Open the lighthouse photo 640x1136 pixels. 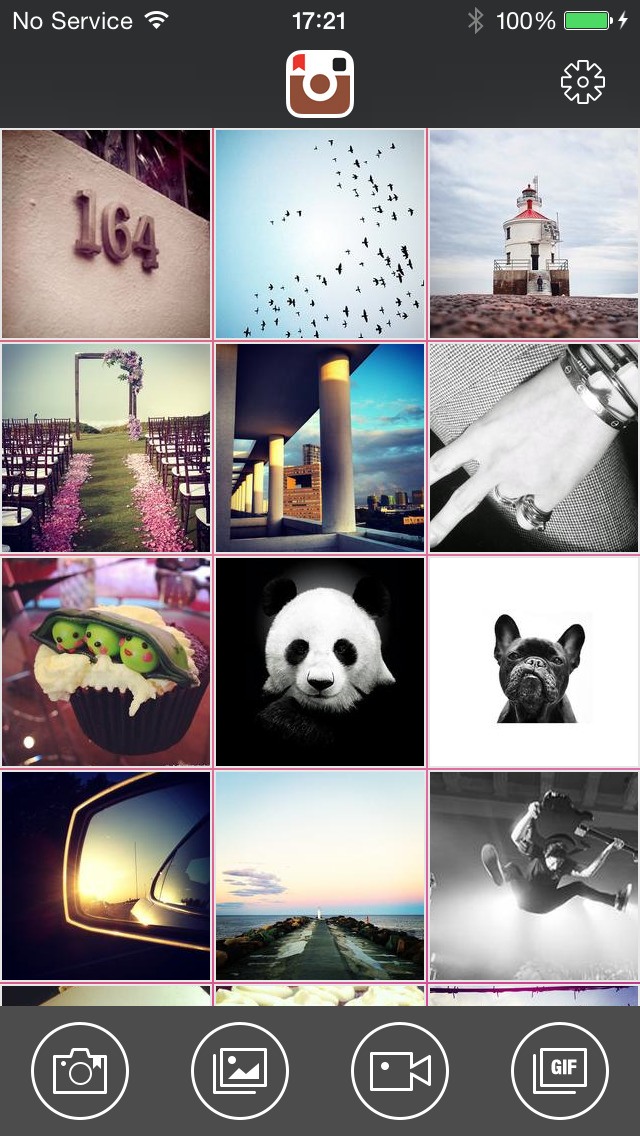534,234
